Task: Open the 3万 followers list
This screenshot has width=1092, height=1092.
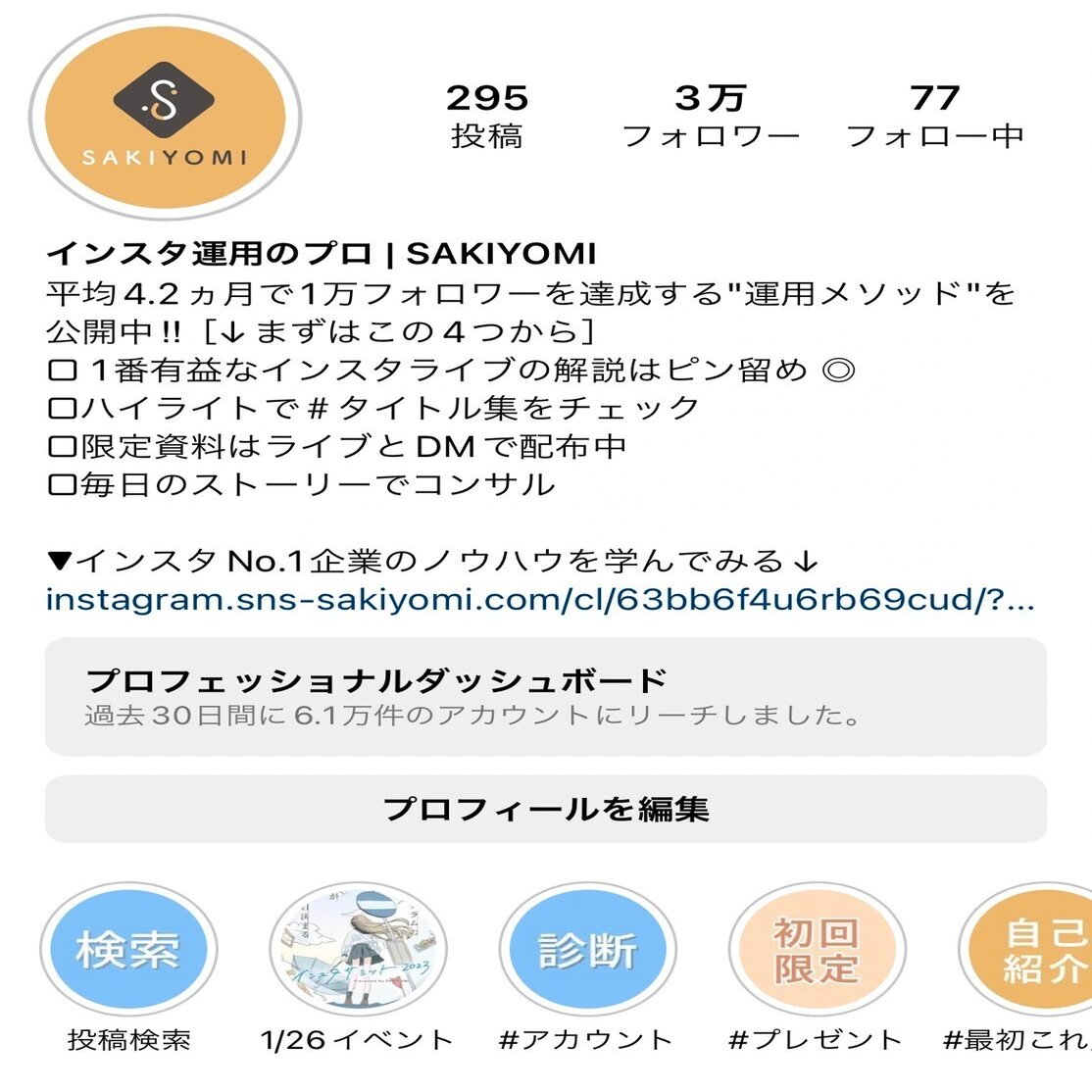Action: tap(711, 116)
